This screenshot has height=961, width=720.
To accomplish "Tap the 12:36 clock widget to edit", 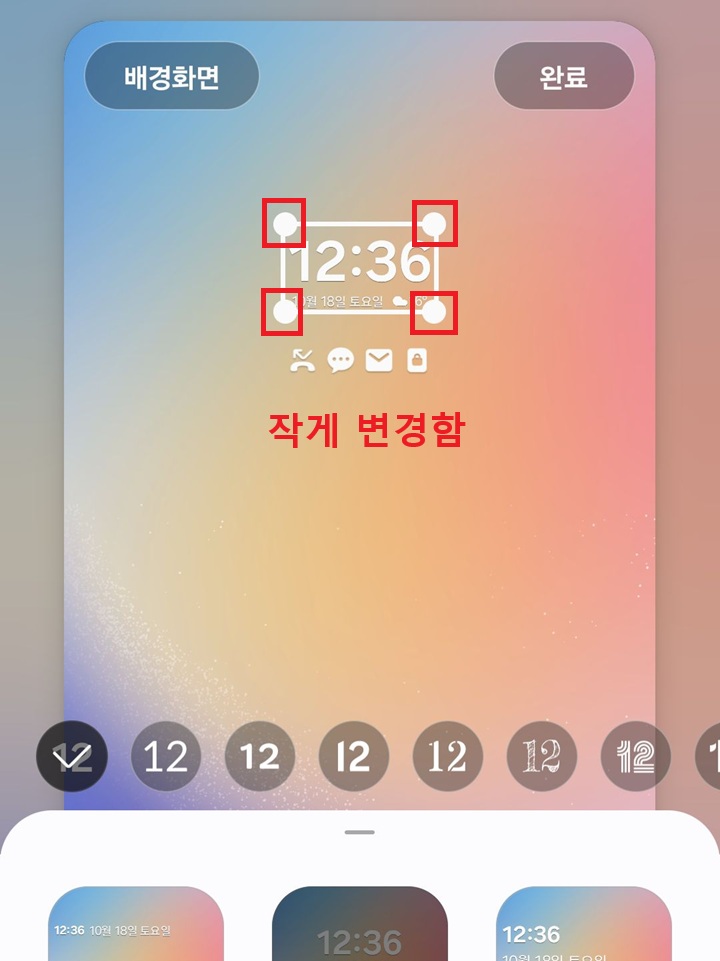I will point(360,262).
